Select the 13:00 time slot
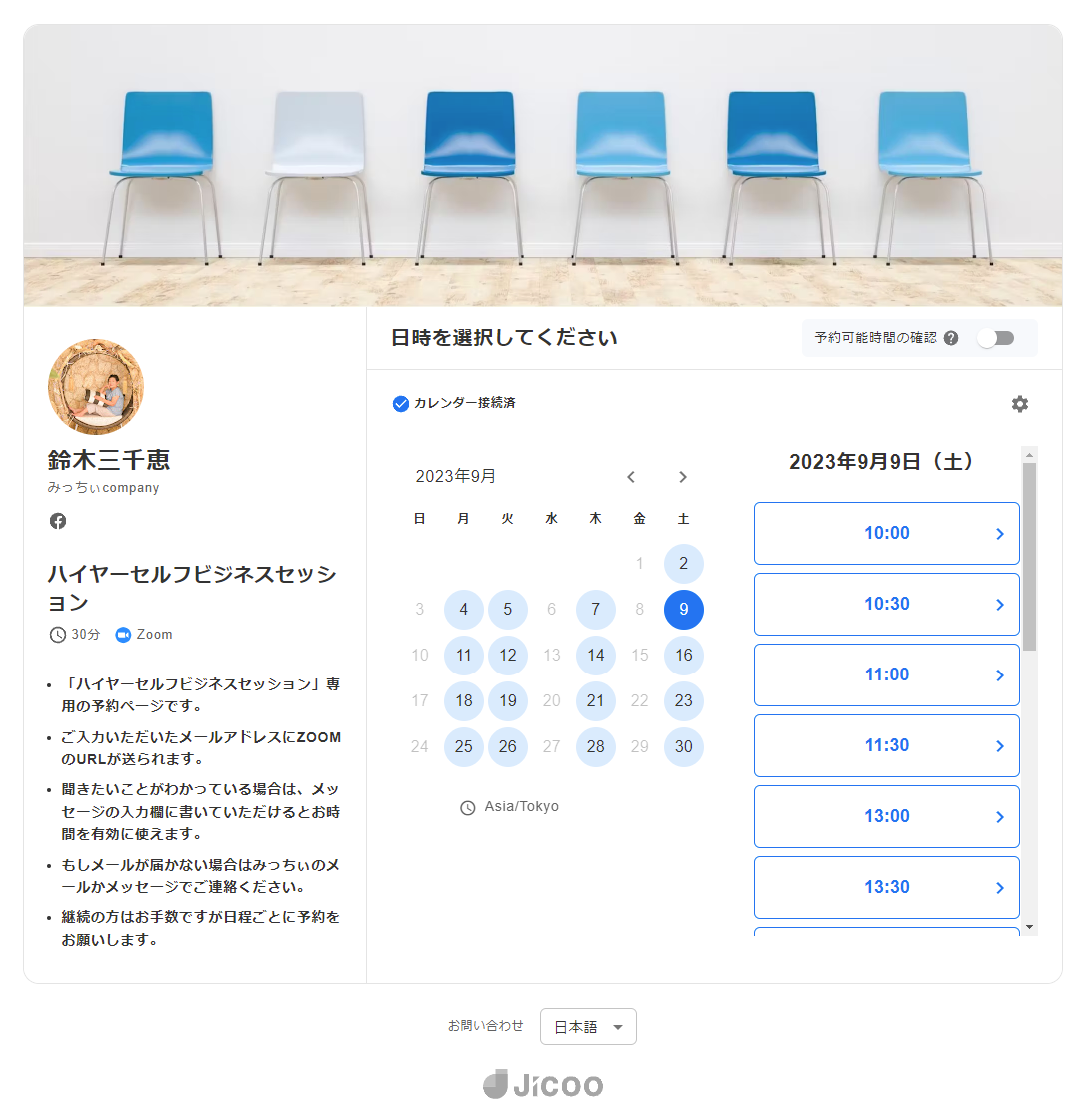This screenshot has height=1120, width=1083. [886, 816]
